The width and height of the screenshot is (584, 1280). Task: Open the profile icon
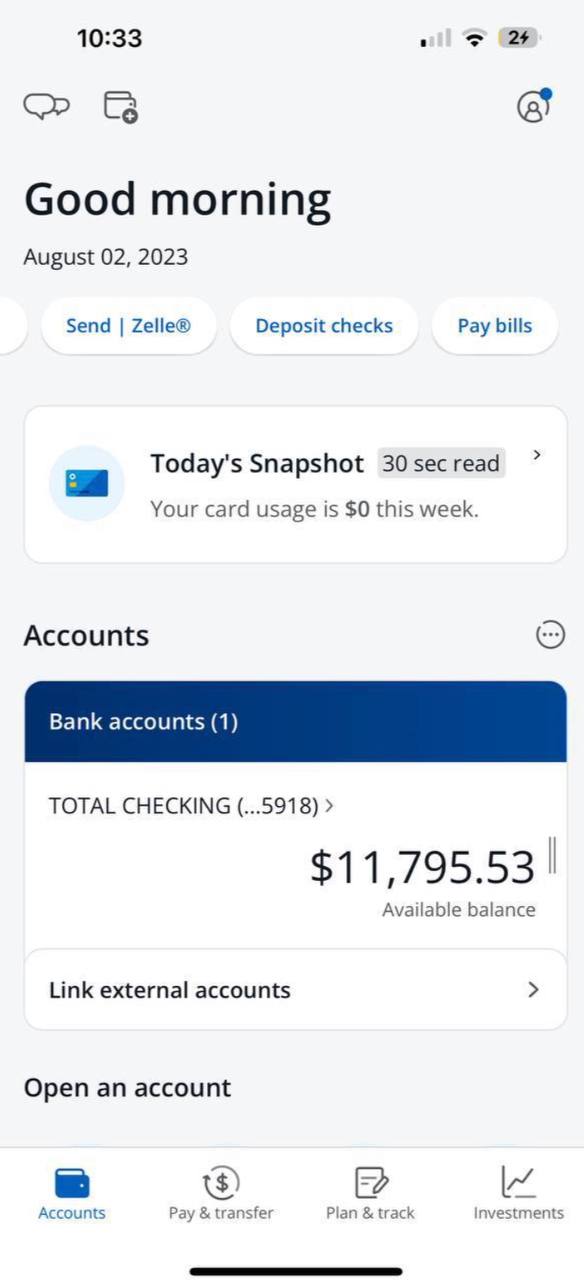click(534, 105)
